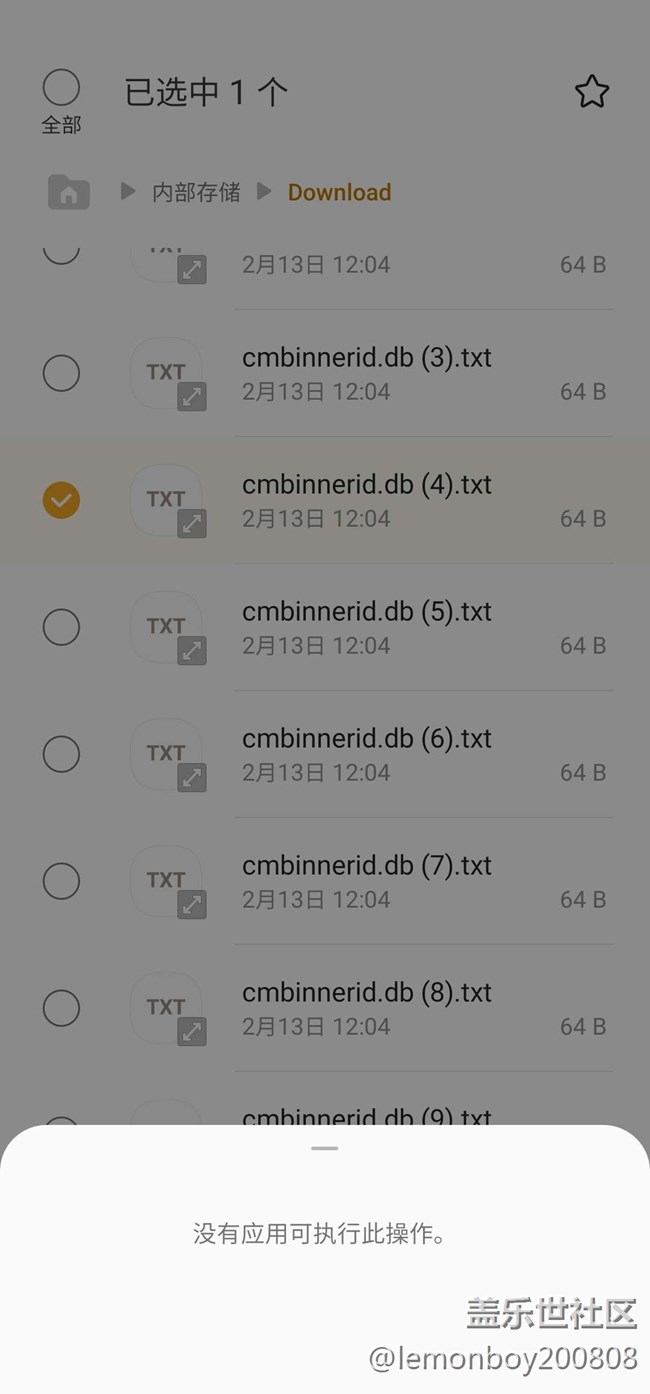The width and height of the screenshot is (650, 1394).
Task: Open the Download breadcrumb folder
Action: point(339,192)
